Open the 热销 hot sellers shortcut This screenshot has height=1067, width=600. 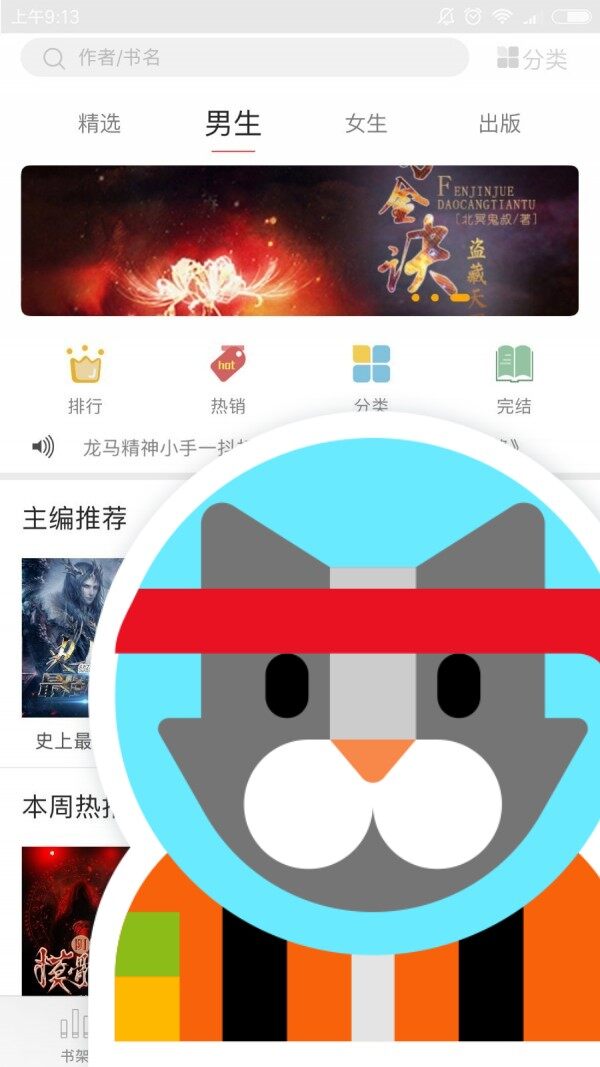tap(228, 379)
